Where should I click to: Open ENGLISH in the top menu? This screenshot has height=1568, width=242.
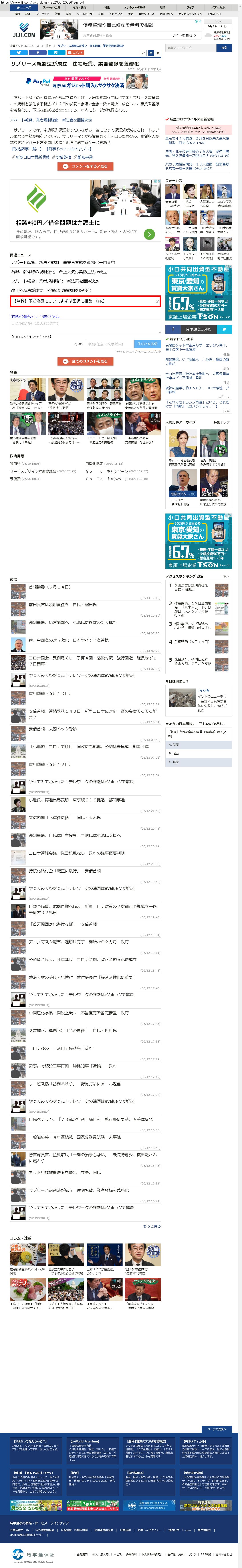[x=214, y=13]
